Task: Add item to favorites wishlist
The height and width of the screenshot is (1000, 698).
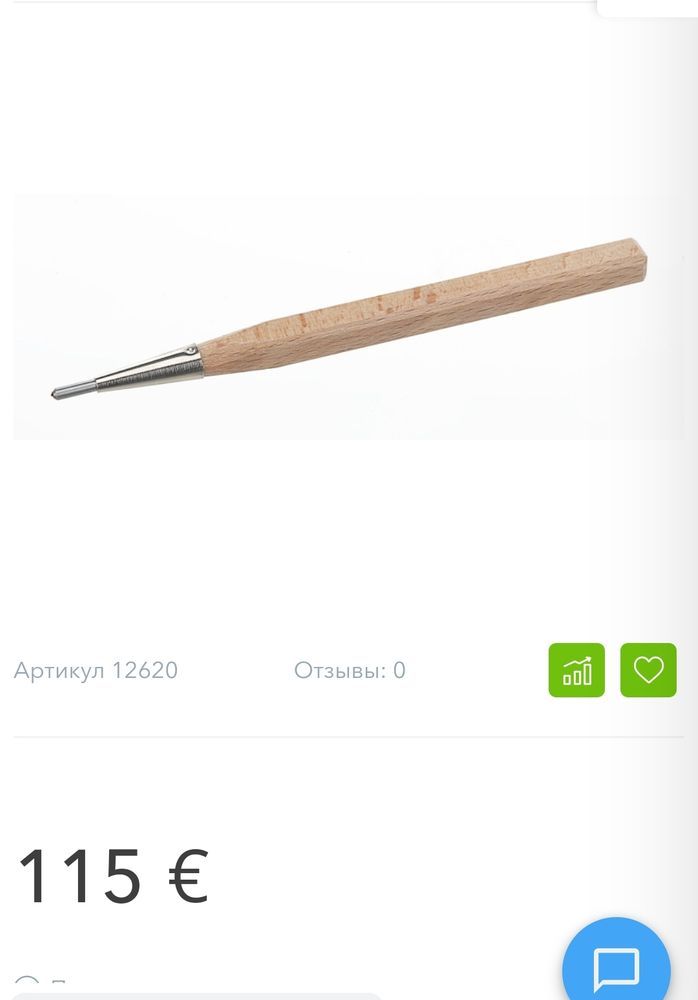Action: click(x=648, y=670)
